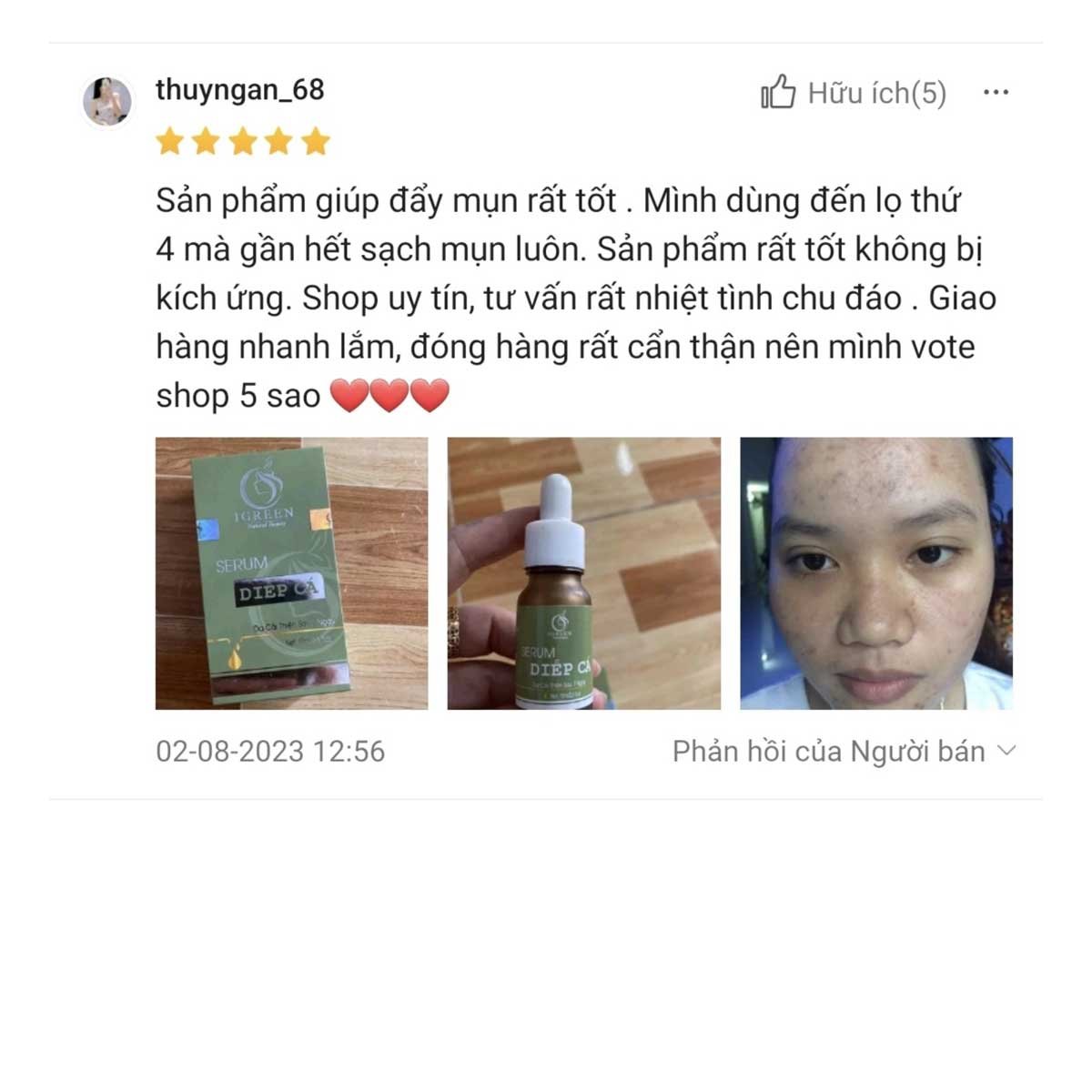1092x1092 pixels.
Task: Enlarge the reviewer's face photo
Action: tap(875, 573)
